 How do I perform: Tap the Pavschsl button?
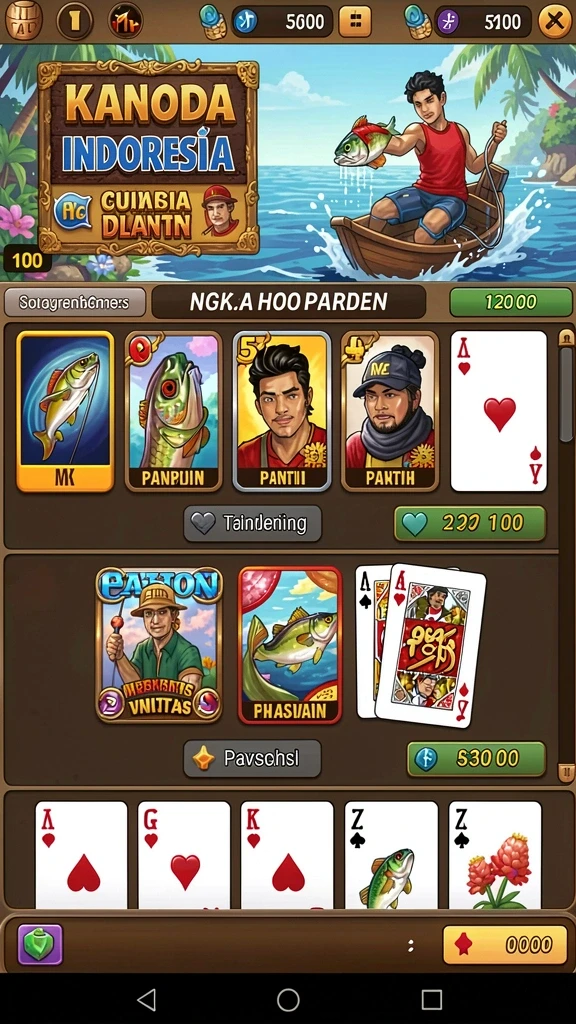[252, 758]
